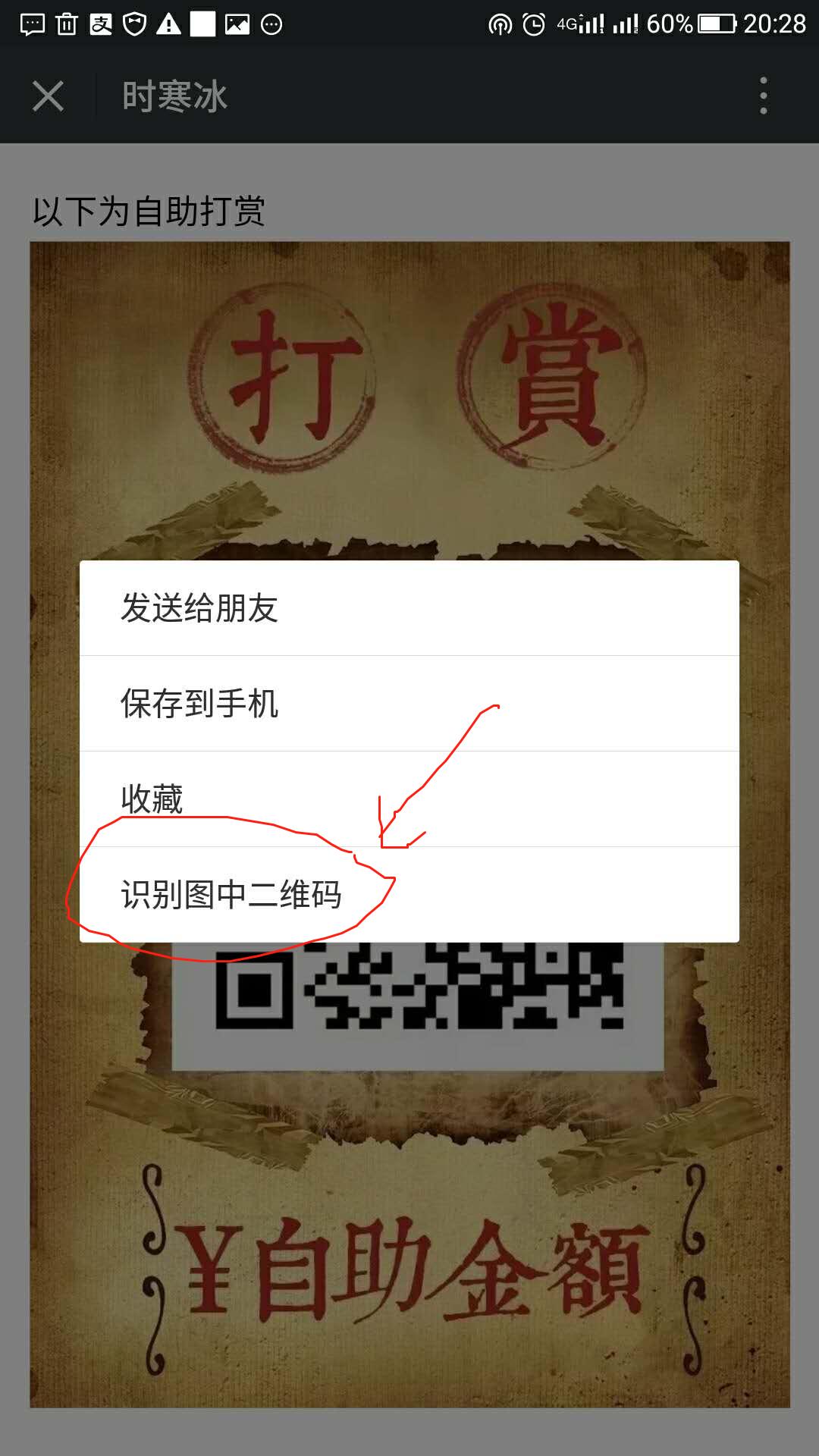819x1456 pixels.
Task: Open the Alipay icon in status bar
Action: click(101, 23)
